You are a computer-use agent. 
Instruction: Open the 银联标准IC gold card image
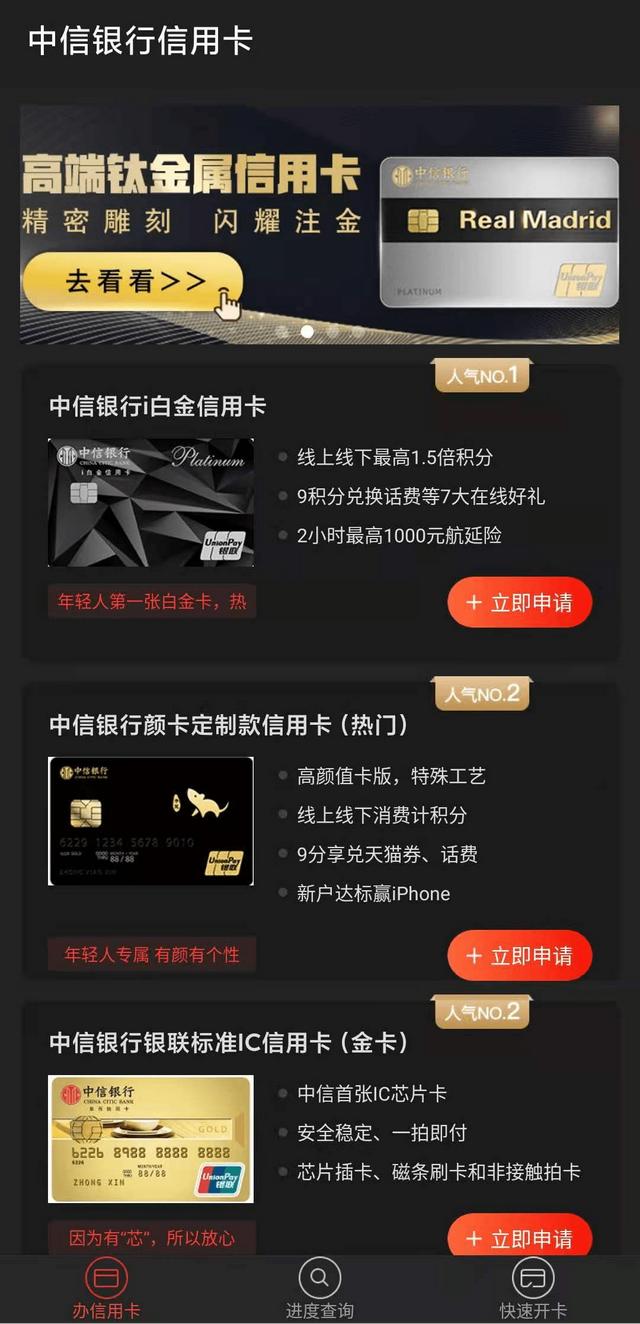(x=151, y=1138)
